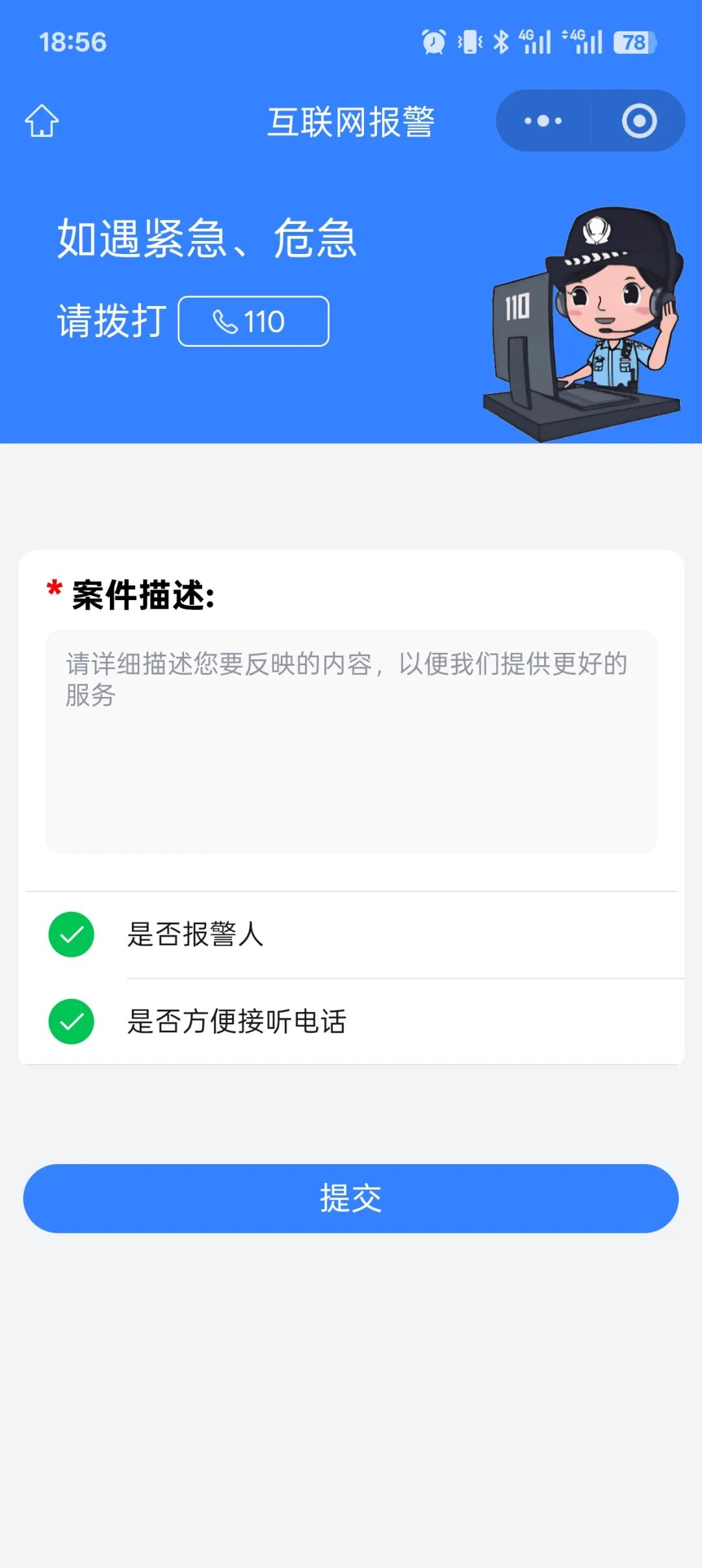Go to the mini program home icon
The height and width of the screenshot is (1568, 702).
(x=42, y=121)
